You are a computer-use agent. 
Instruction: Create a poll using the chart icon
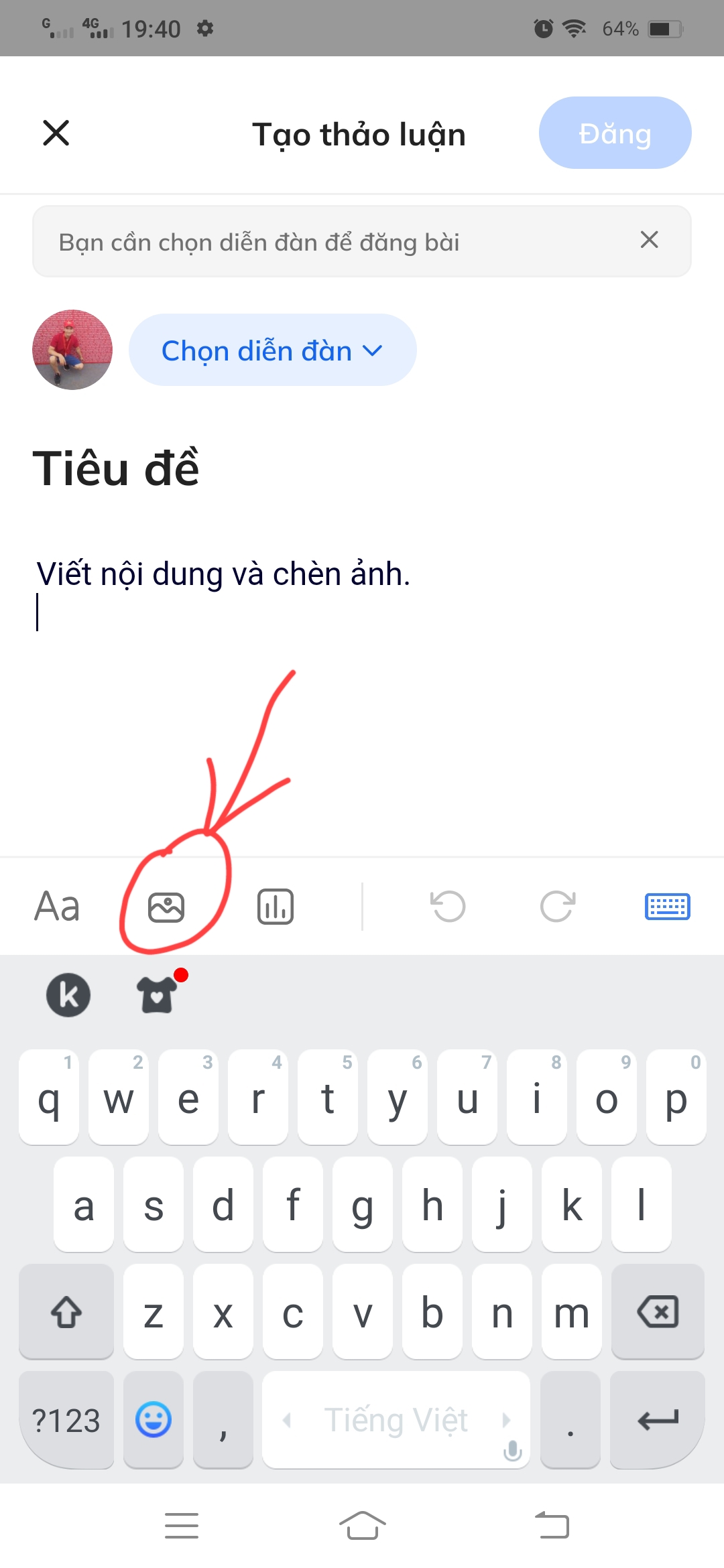275,907
